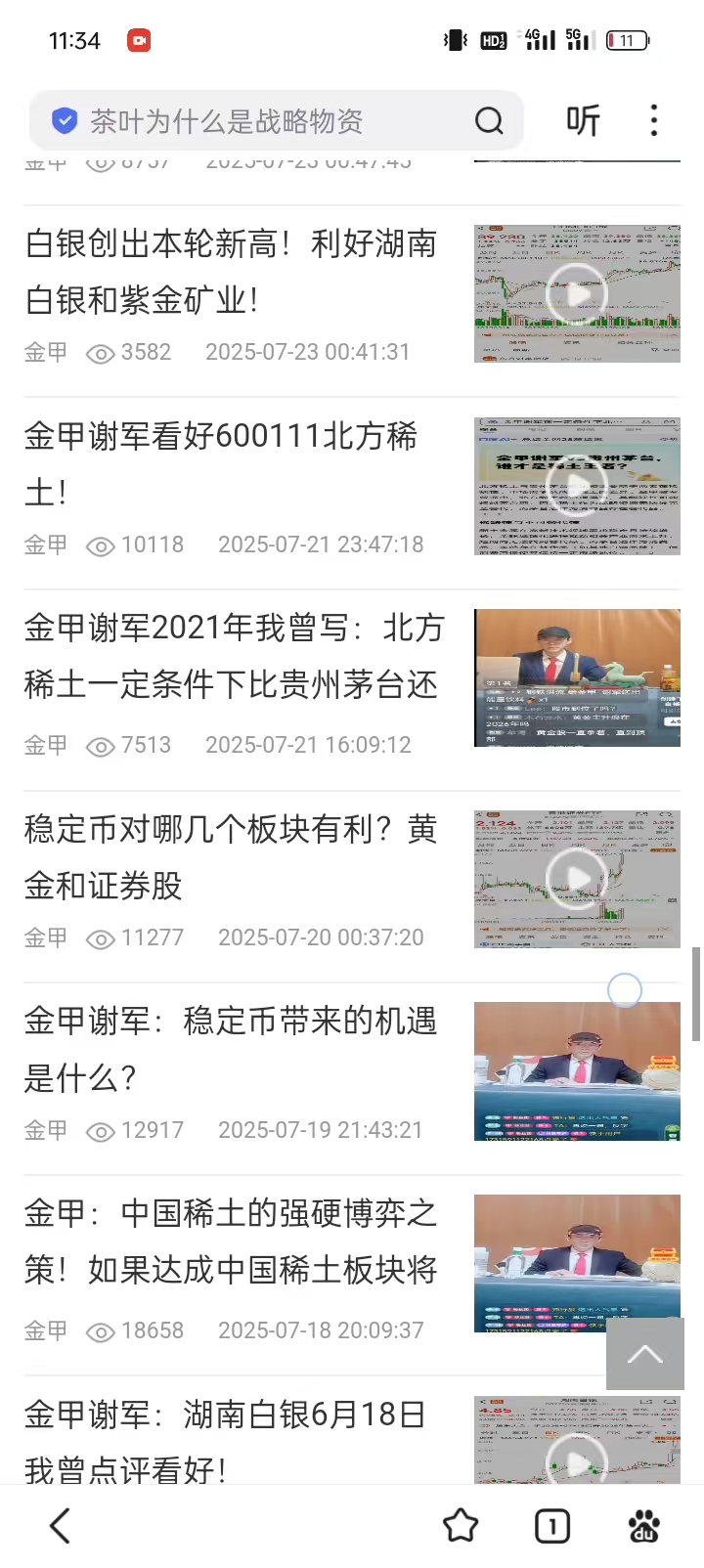
Task: Open the three-dot overflow menu
Action: [653, 120]
